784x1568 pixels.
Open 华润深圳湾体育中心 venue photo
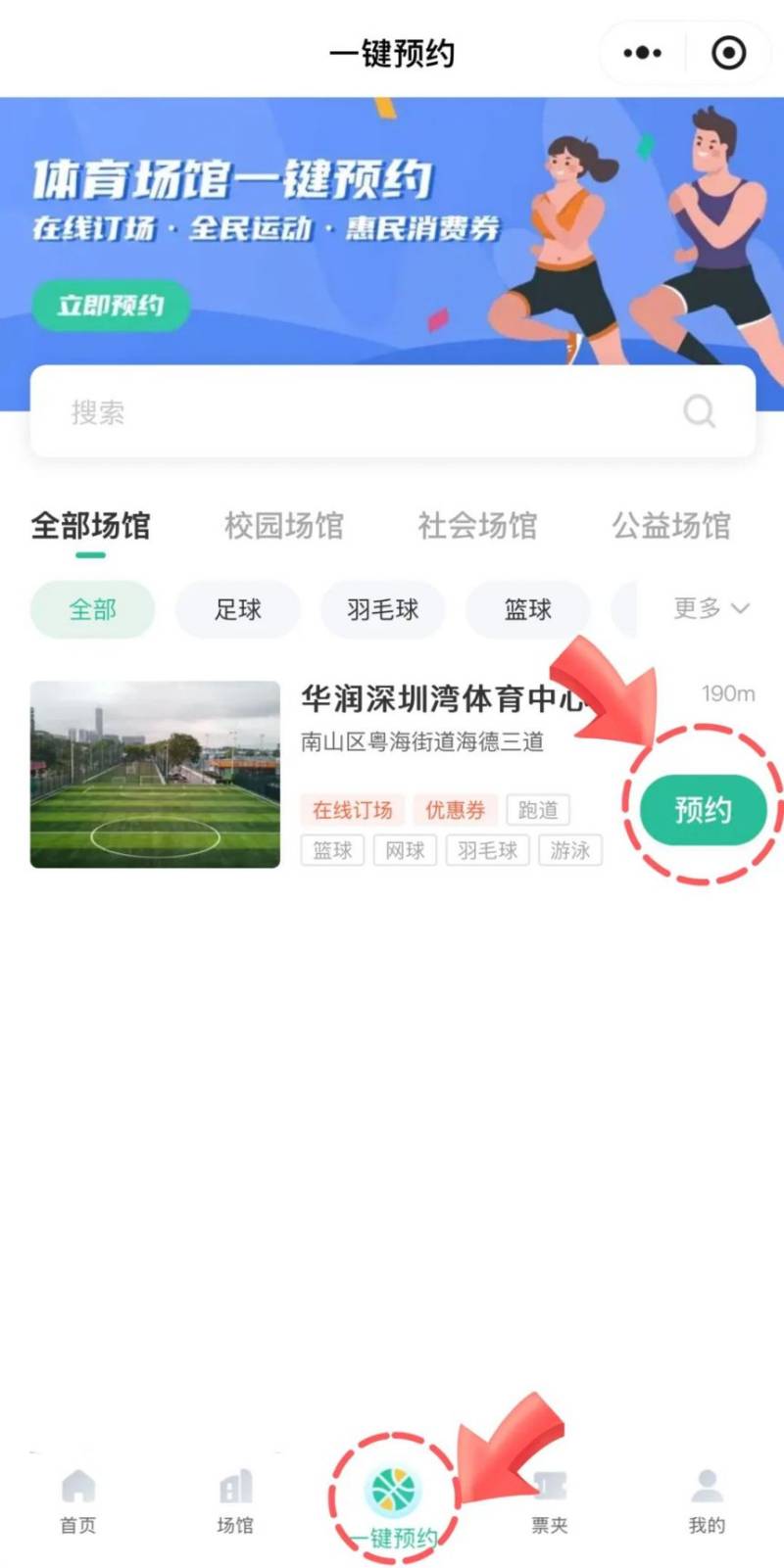(155, 774)
